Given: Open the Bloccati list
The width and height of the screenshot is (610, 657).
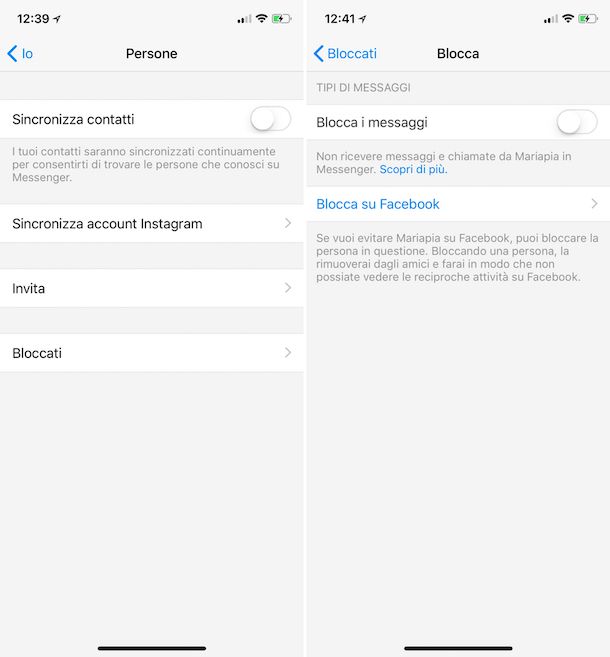Looking at the screenshot, I should click(x=150, y=353).
